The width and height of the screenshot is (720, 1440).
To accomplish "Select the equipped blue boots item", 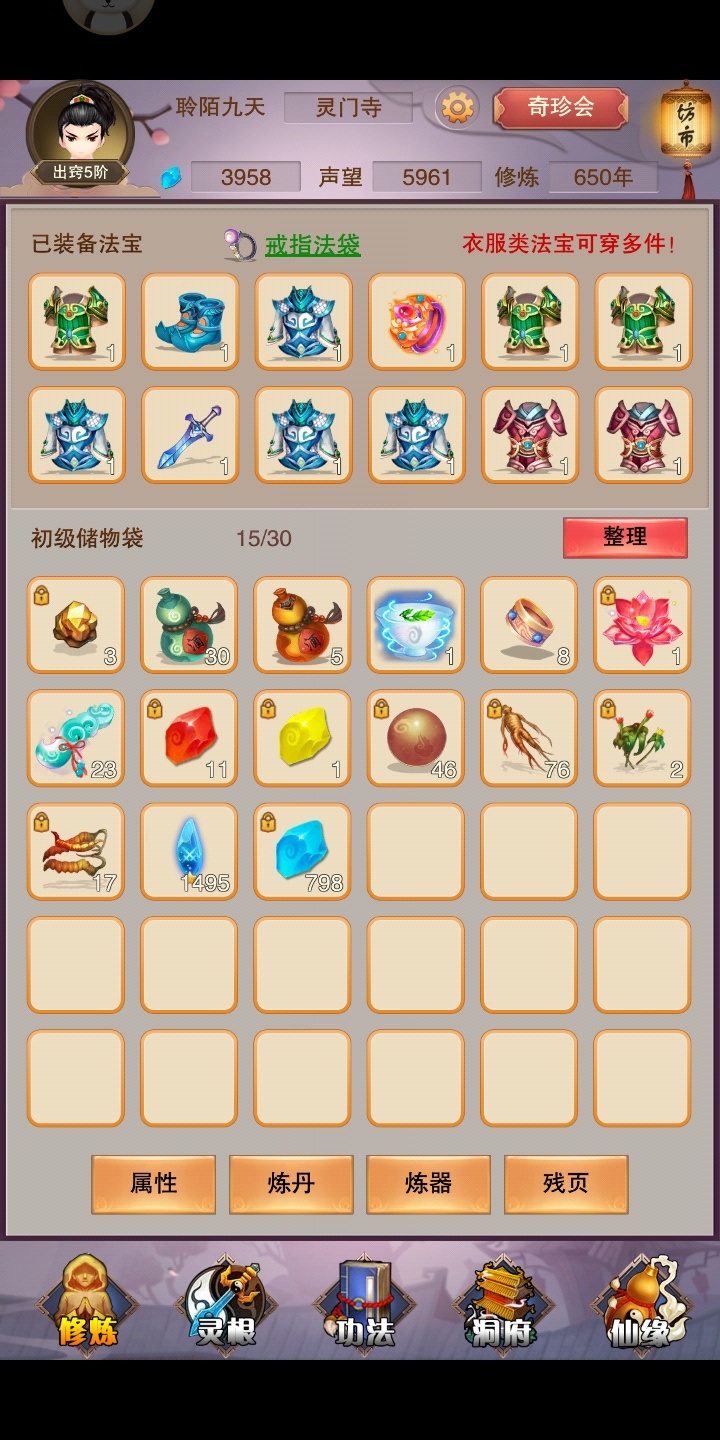I will (190, 321).
